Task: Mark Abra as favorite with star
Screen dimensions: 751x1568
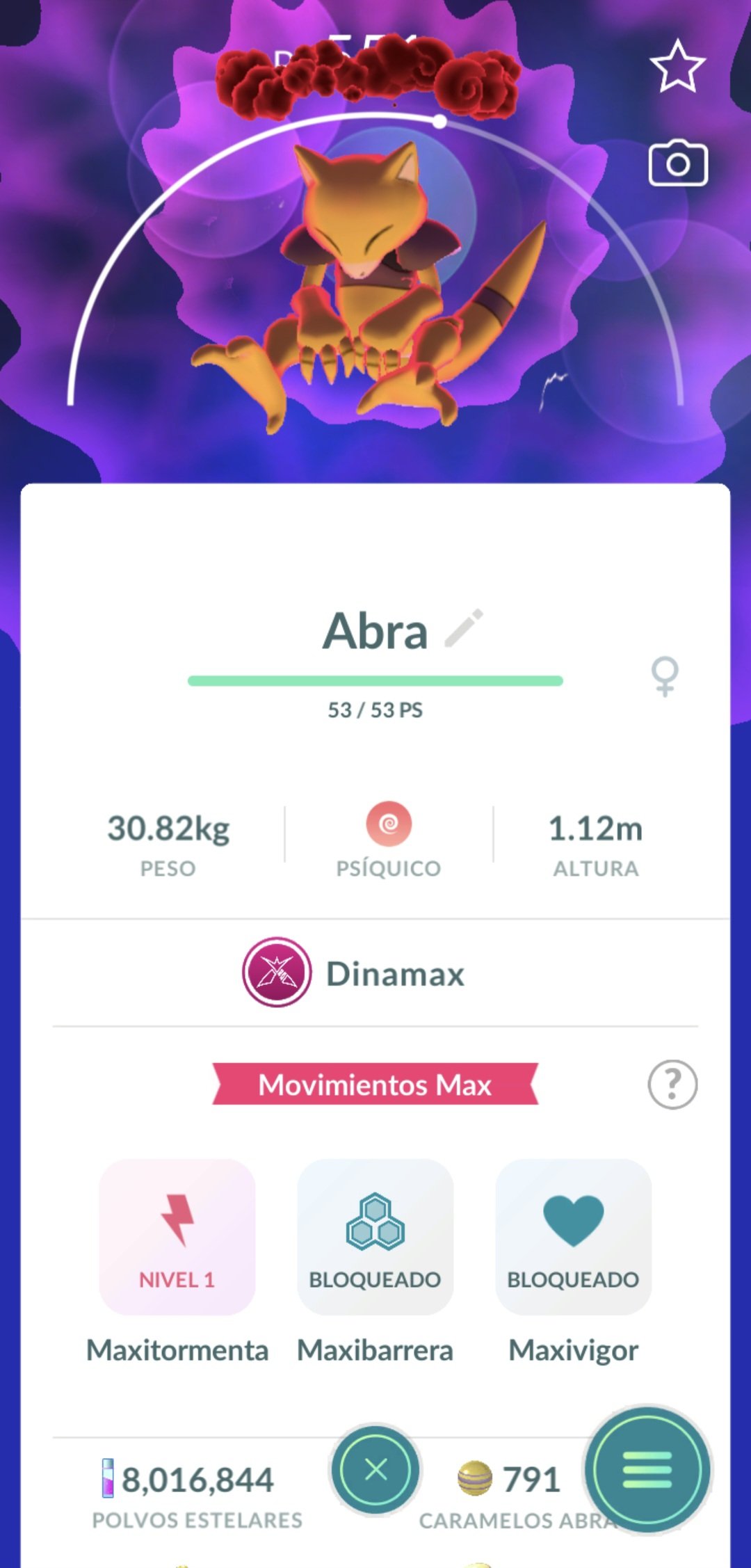Action: coord(677,67)
